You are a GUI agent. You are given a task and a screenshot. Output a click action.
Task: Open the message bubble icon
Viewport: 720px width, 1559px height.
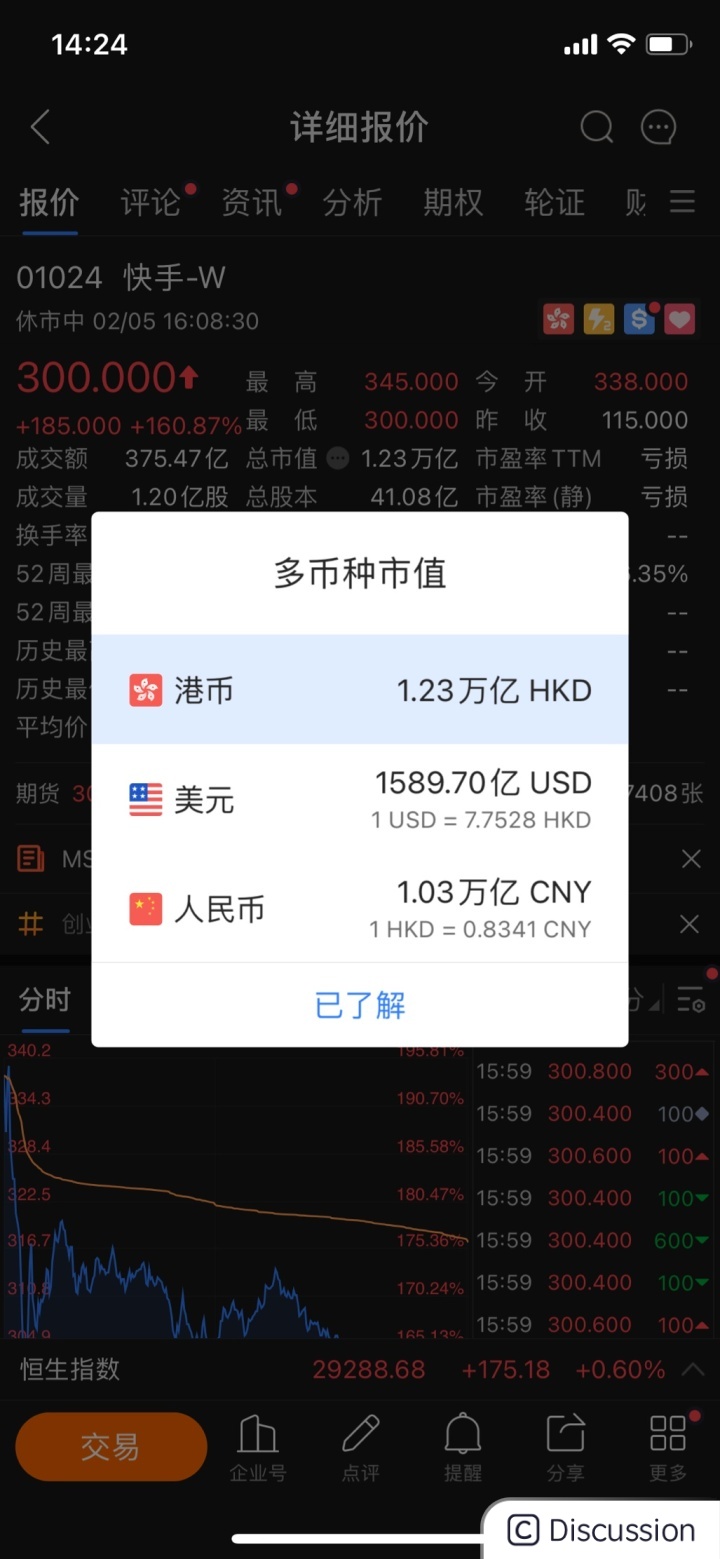click(658, 127)
